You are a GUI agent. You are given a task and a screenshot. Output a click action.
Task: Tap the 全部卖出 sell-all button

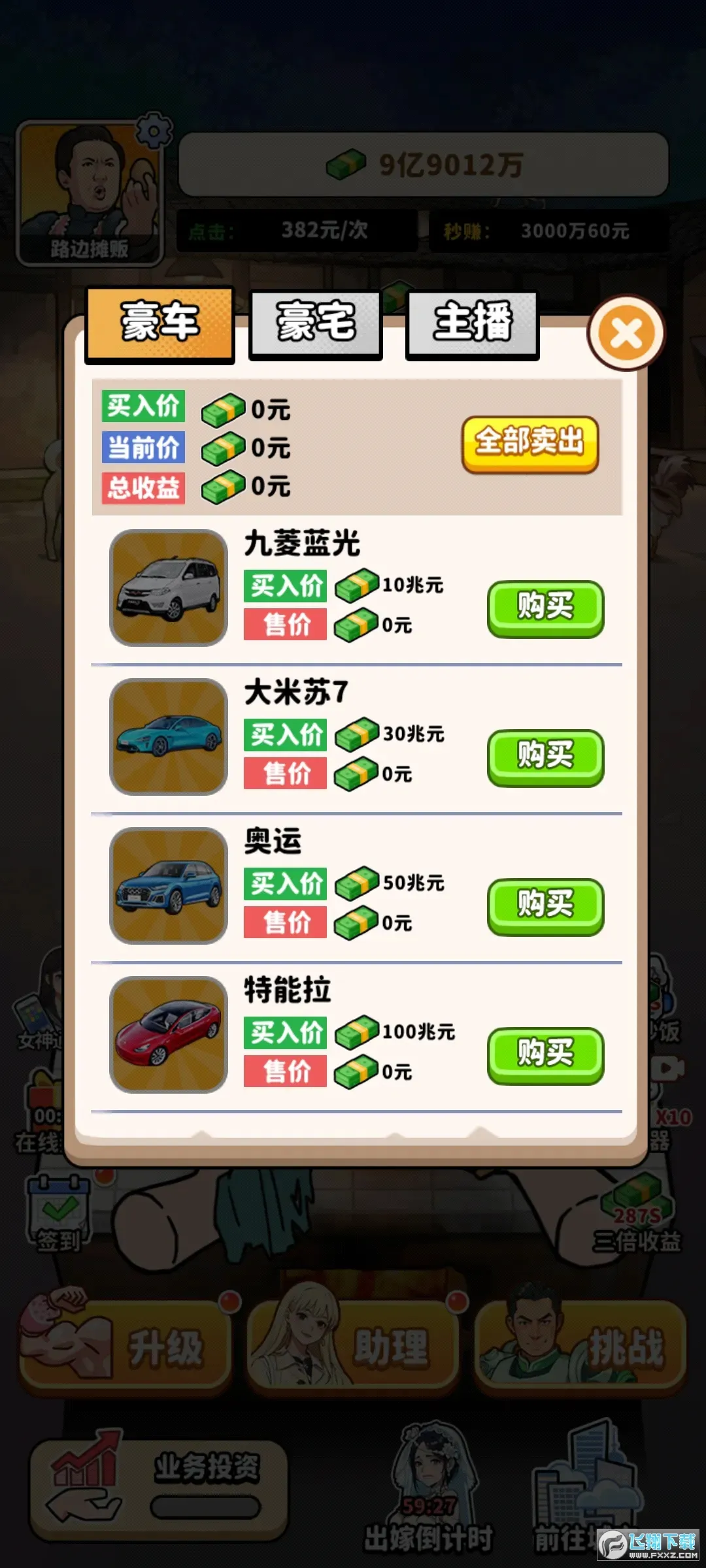pos(529,444)
